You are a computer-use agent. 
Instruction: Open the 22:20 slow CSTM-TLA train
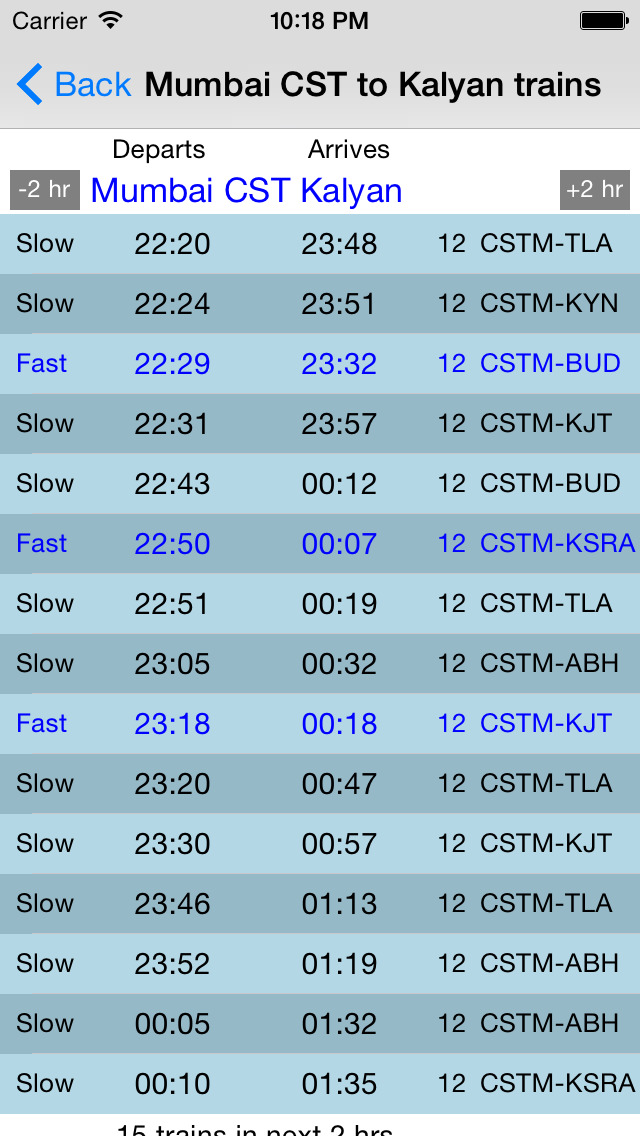pos(320,243)
